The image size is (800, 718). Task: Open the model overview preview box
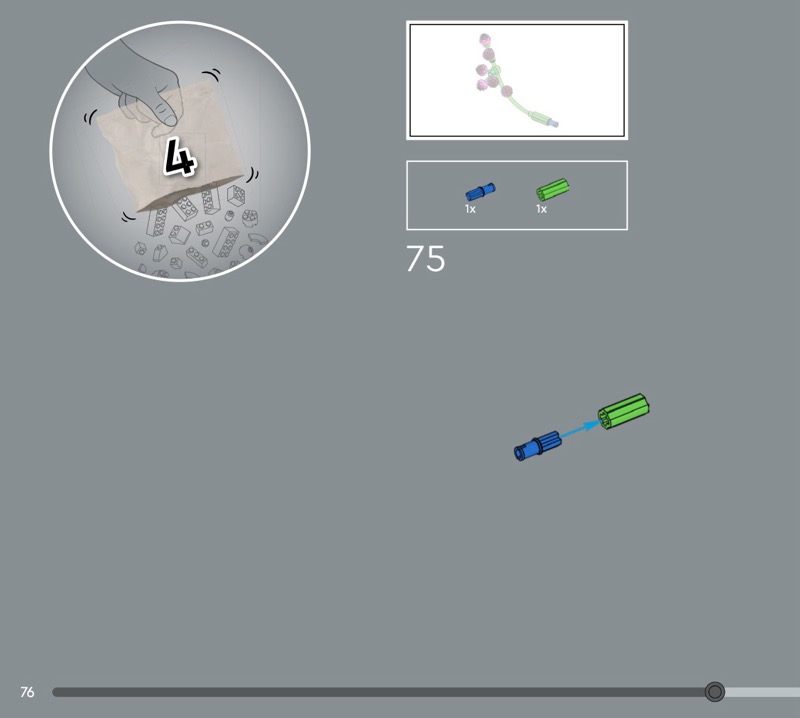[516, 80]
